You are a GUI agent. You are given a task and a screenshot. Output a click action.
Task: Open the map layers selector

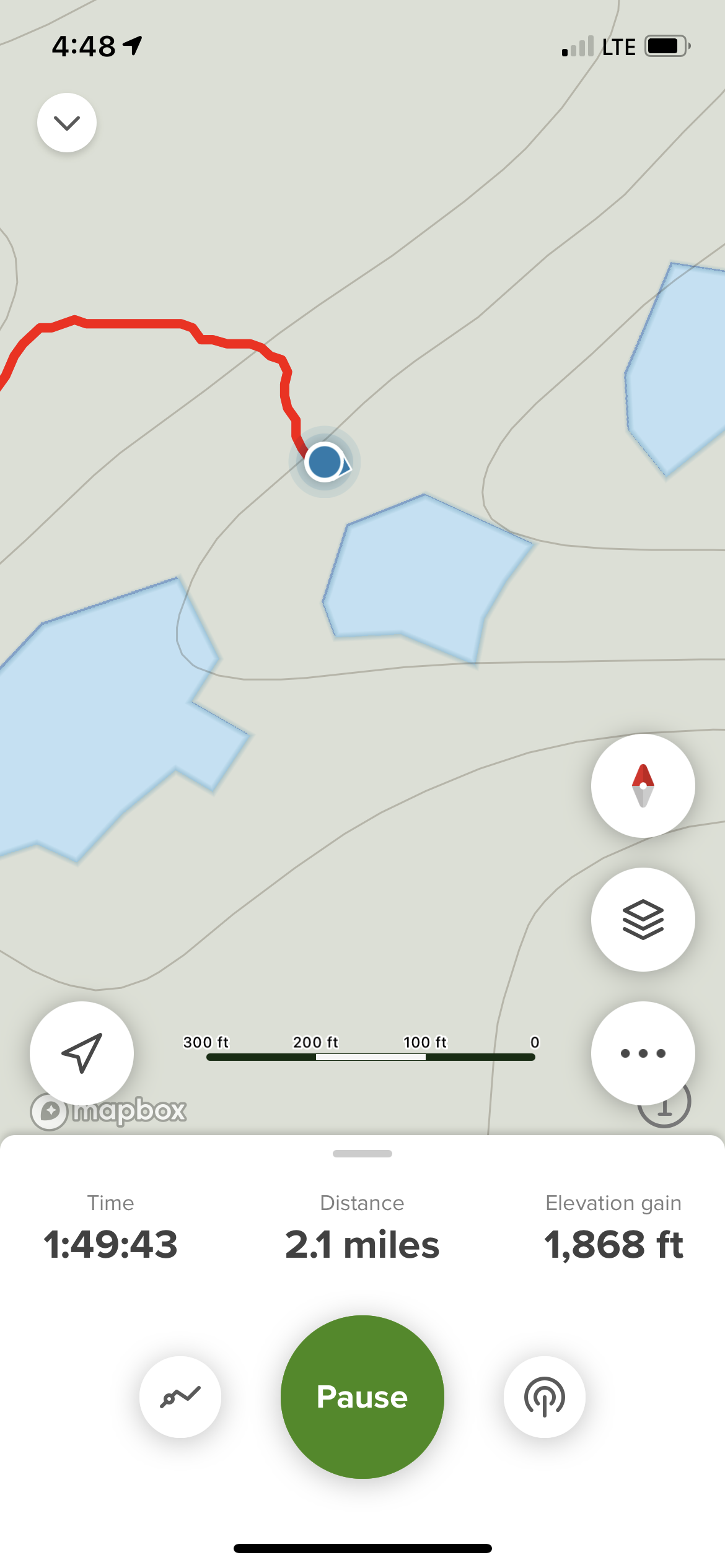click(x=643, y=919)
